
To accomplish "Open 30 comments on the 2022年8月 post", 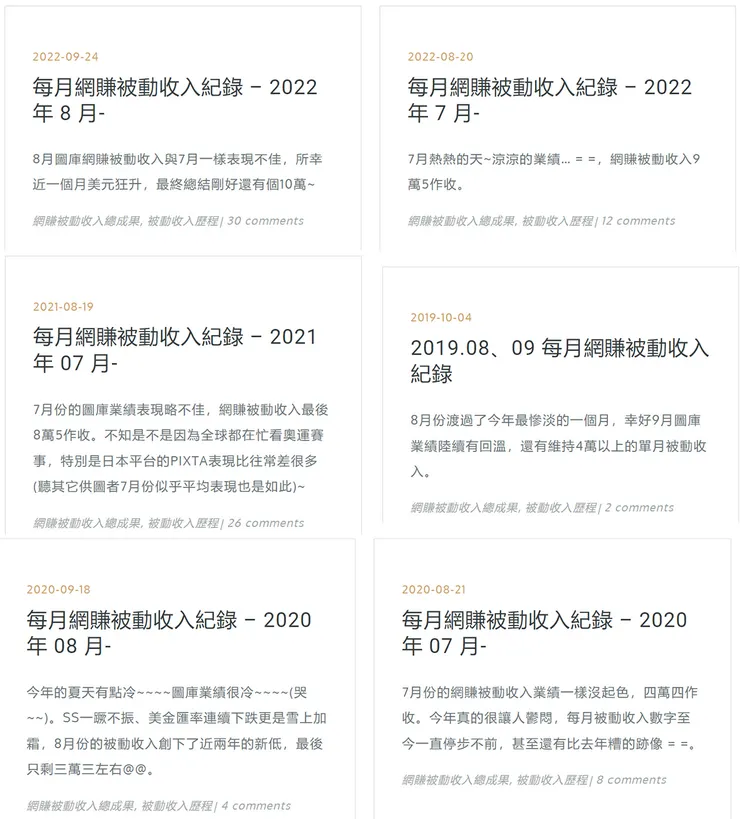I will tap(266, 221).
